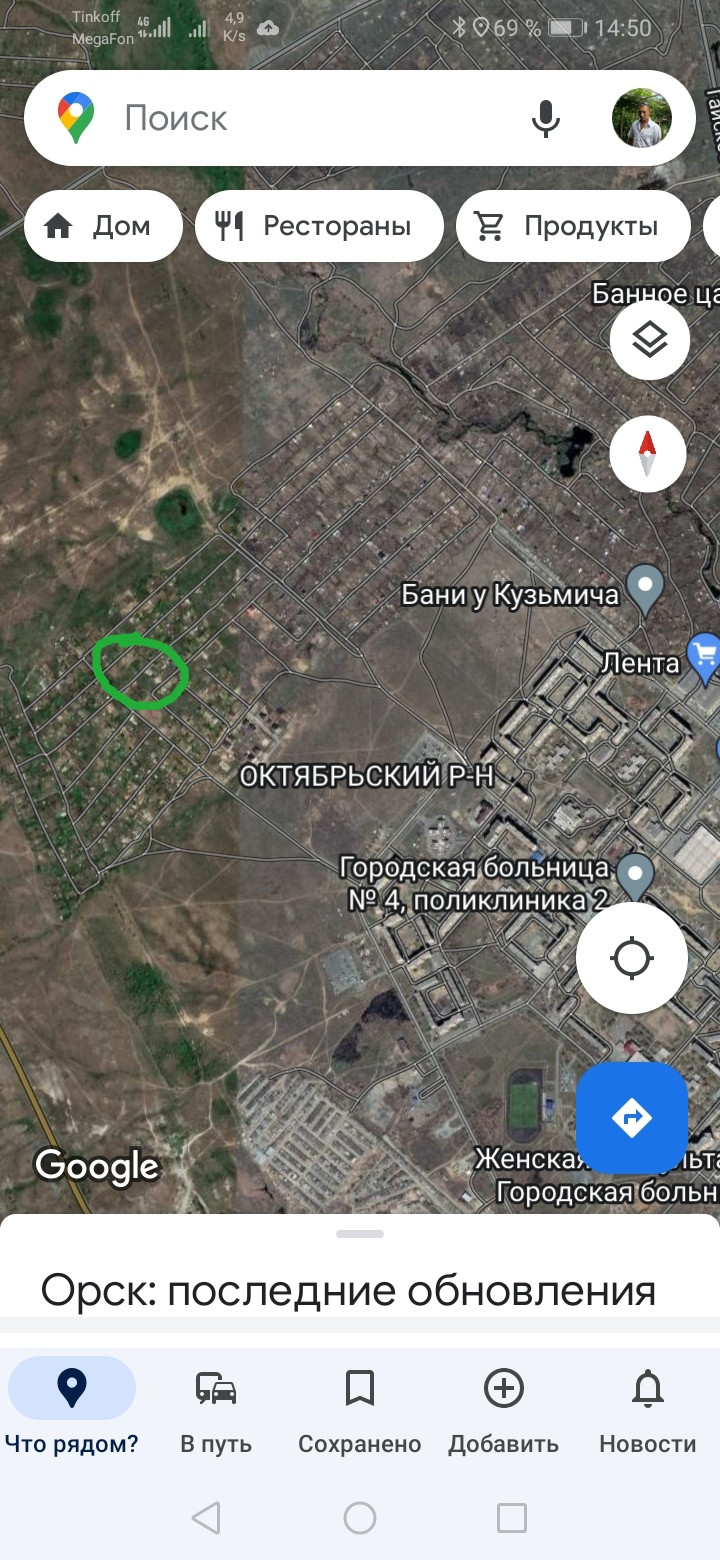Switch to the В путь tab
Image resolution: width=720 pixels, height=1560 pixels.
pos(216,1406)
